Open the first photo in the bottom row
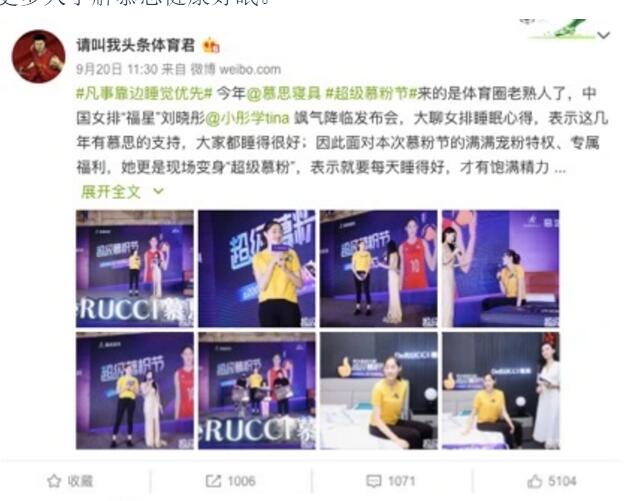 (x=135, y=390)
